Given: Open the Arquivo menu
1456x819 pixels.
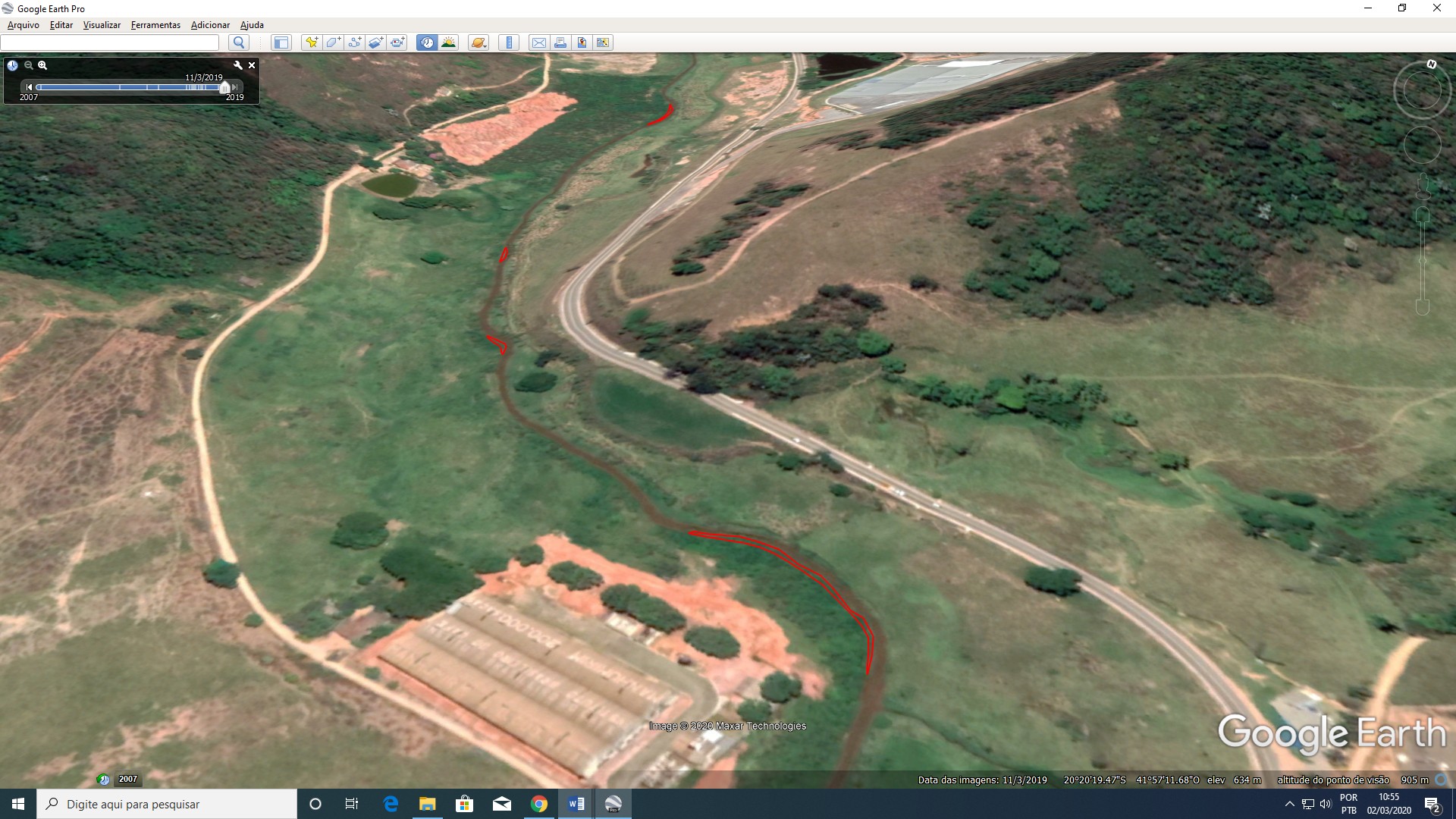Looking at the screenshot, I should (23, 25).
